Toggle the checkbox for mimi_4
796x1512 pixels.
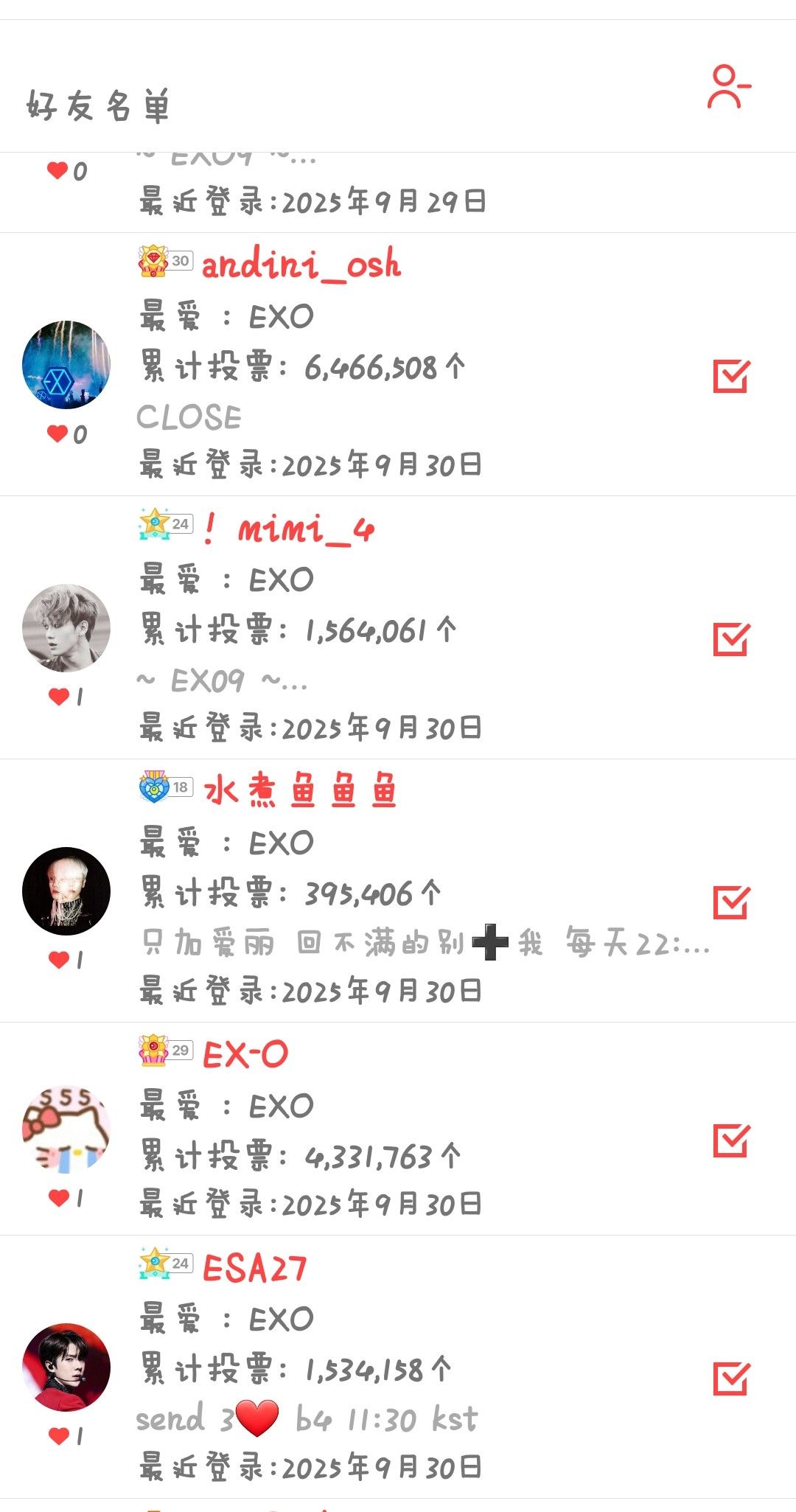730,639
